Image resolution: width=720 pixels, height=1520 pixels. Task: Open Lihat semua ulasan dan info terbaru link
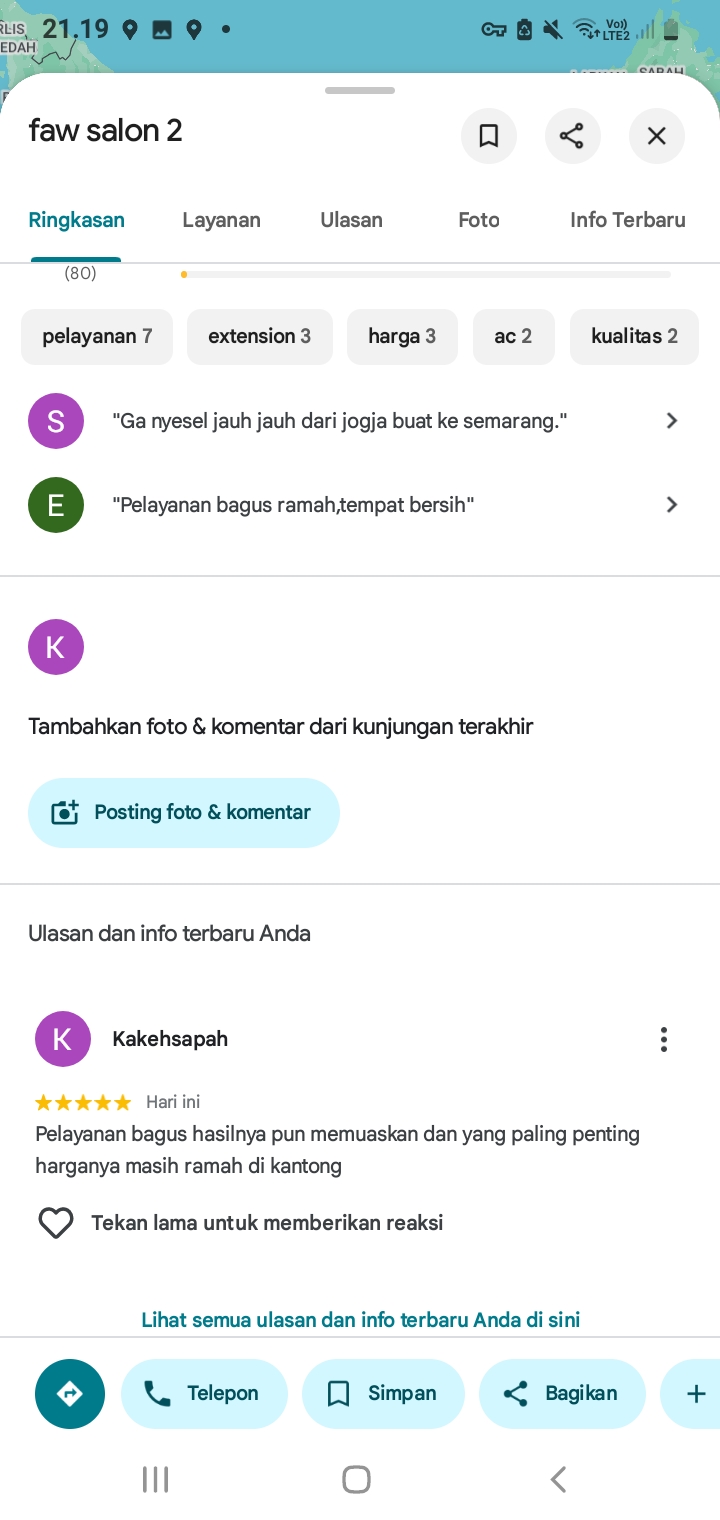(x=361, y=1319)
